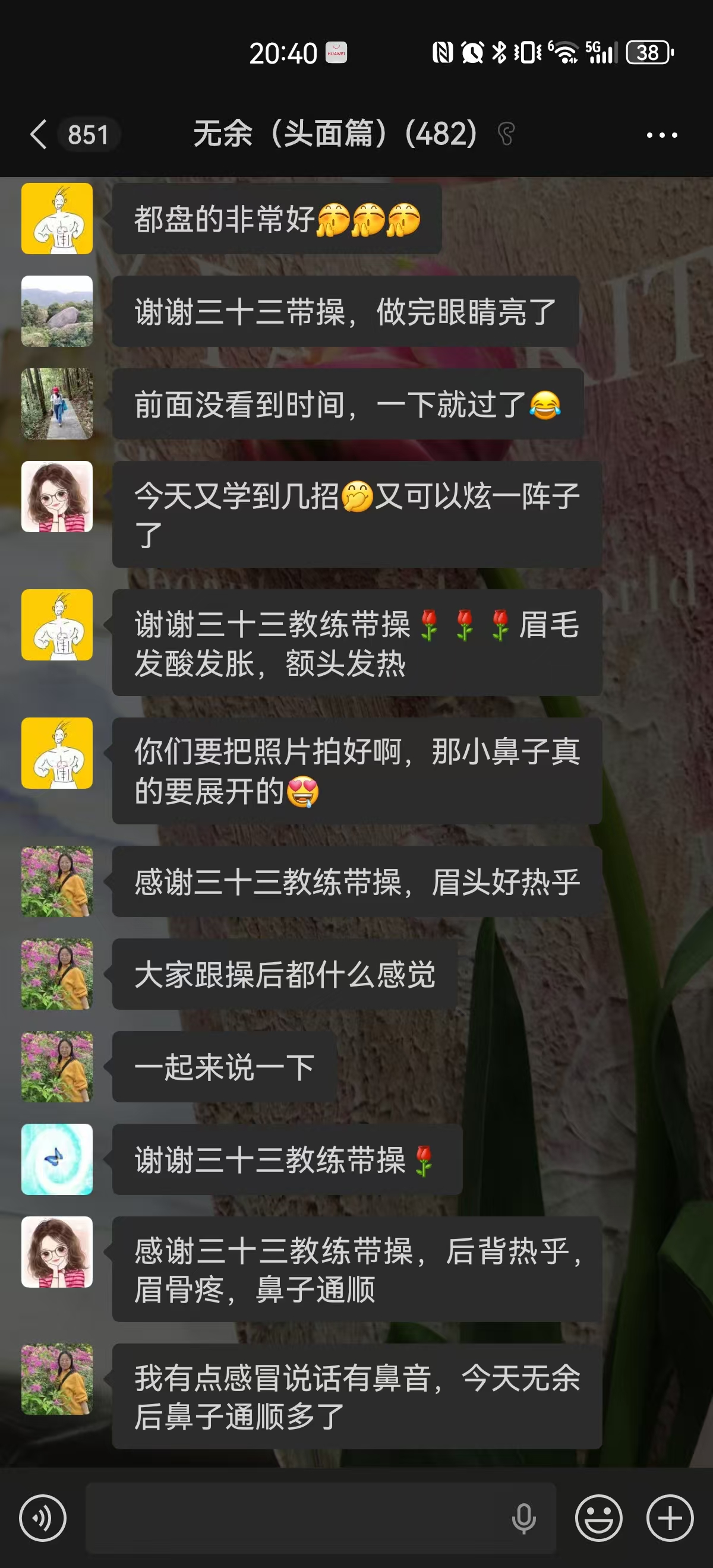Tap the microphone icon inside the text field
Image resolution: width=713 pixels, height=1568 pixels.
pos(523,1518)
